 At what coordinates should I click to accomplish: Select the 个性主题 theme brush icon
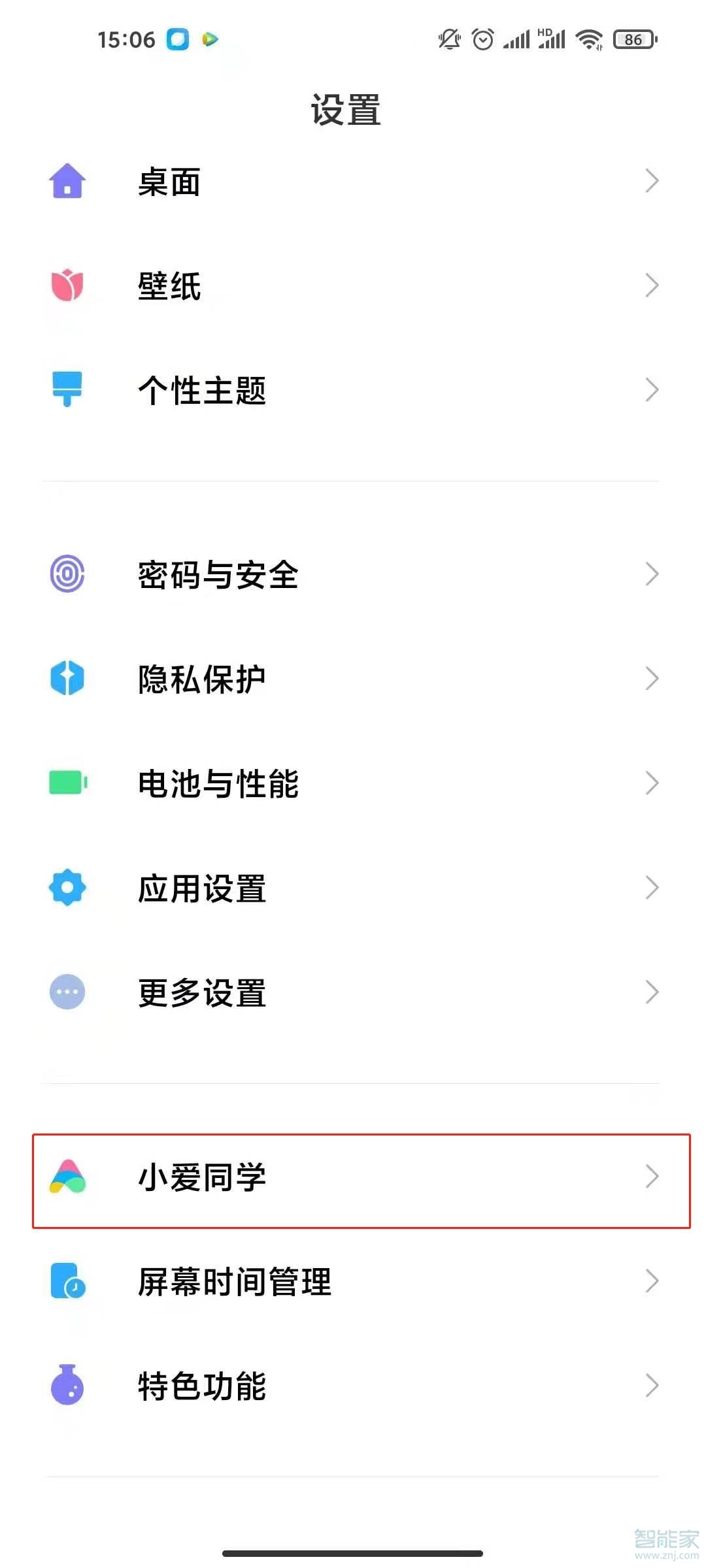click(67, 391)
